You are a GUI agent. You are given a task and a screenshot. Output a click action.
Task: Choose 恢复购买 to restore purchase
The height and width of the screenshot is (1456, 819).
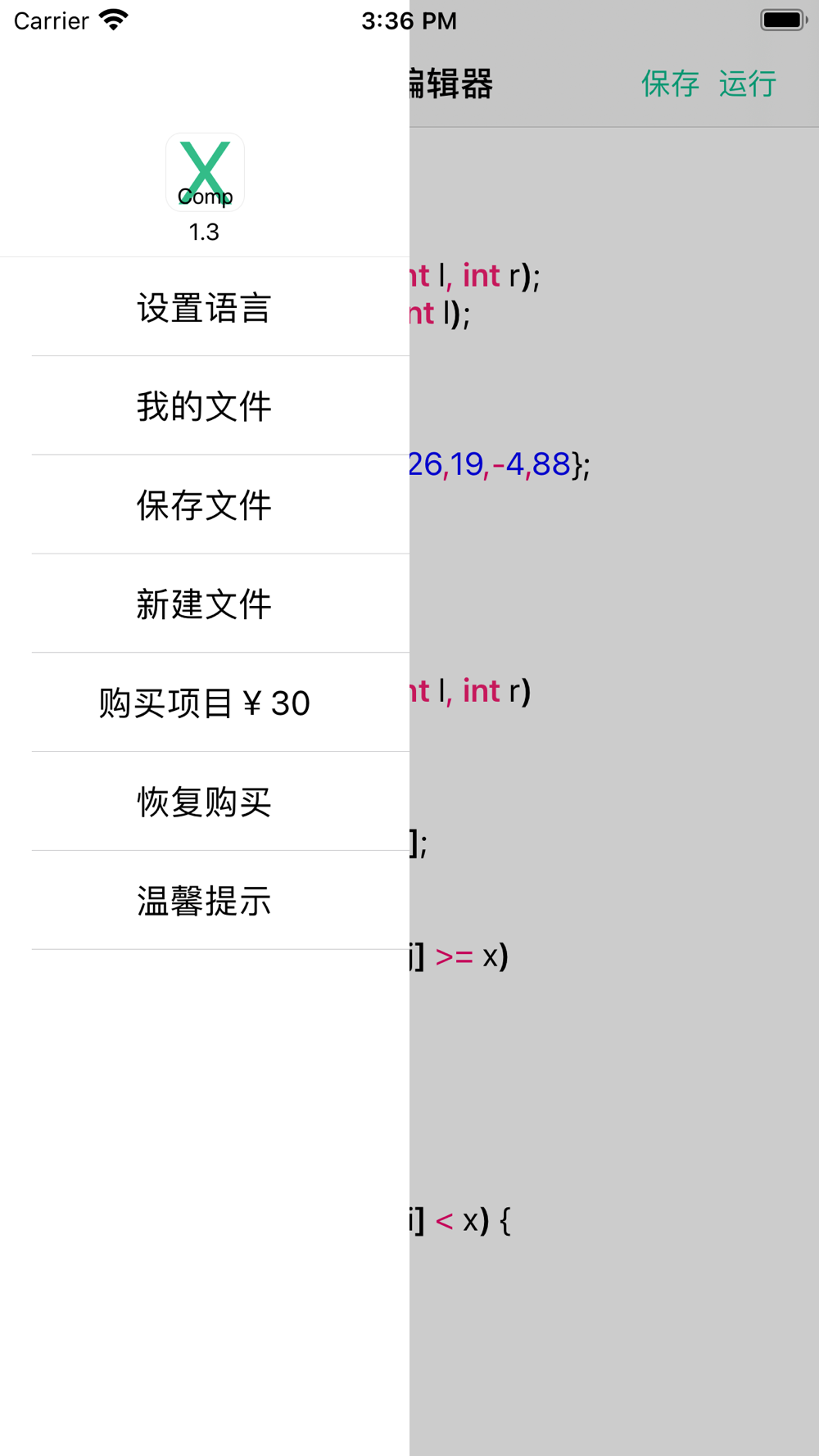205,802
